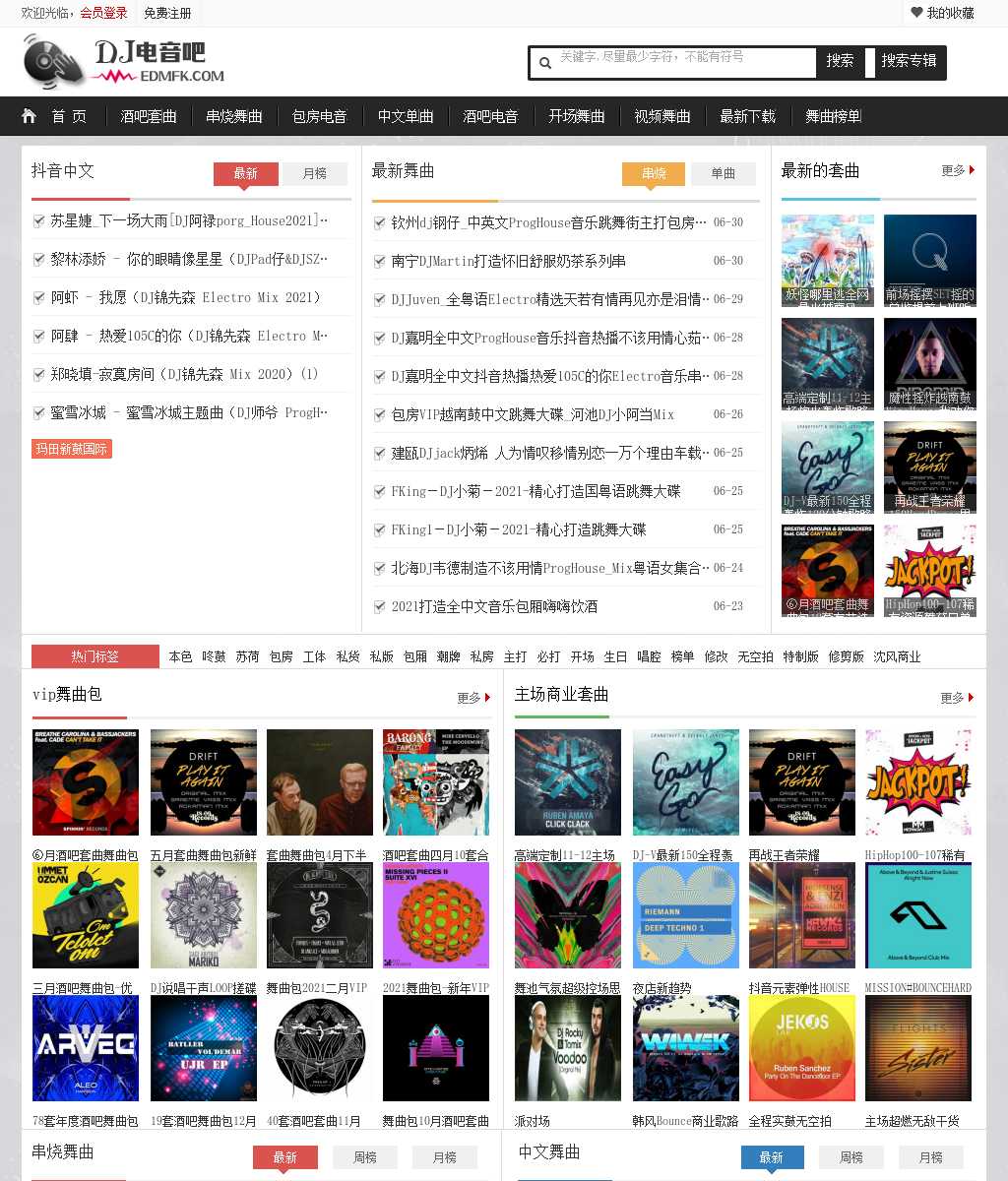The image size is (1008, 1181).
Task: View 更多 in 最新的套曲 section
Action: click(x=957, y=170)
